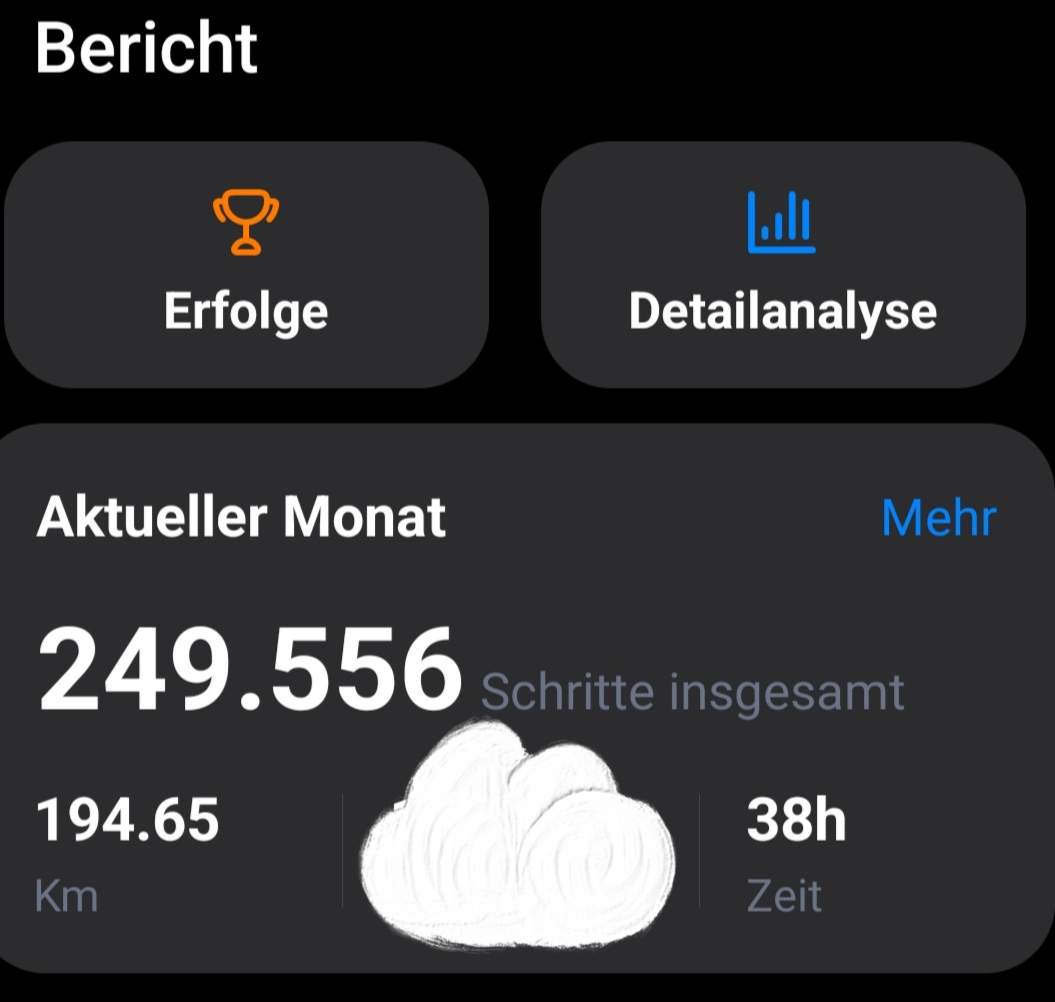Tap the Mehr link for current month
The width and height of the screenshot is (1055, 1002).
(x=938, y=518)
